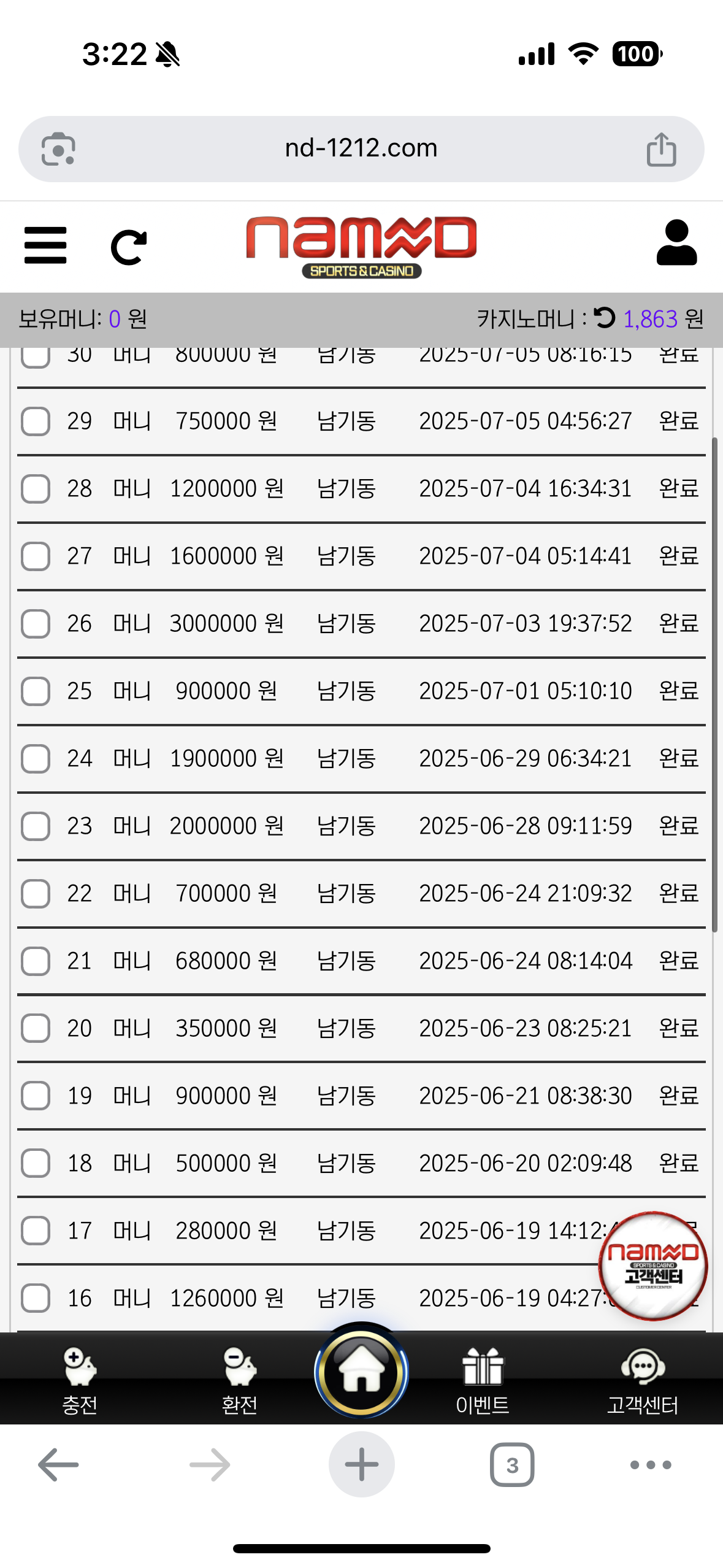
Task: Go to the 충전 tab
Action: pyautogui.click(x=80, y=1380)
